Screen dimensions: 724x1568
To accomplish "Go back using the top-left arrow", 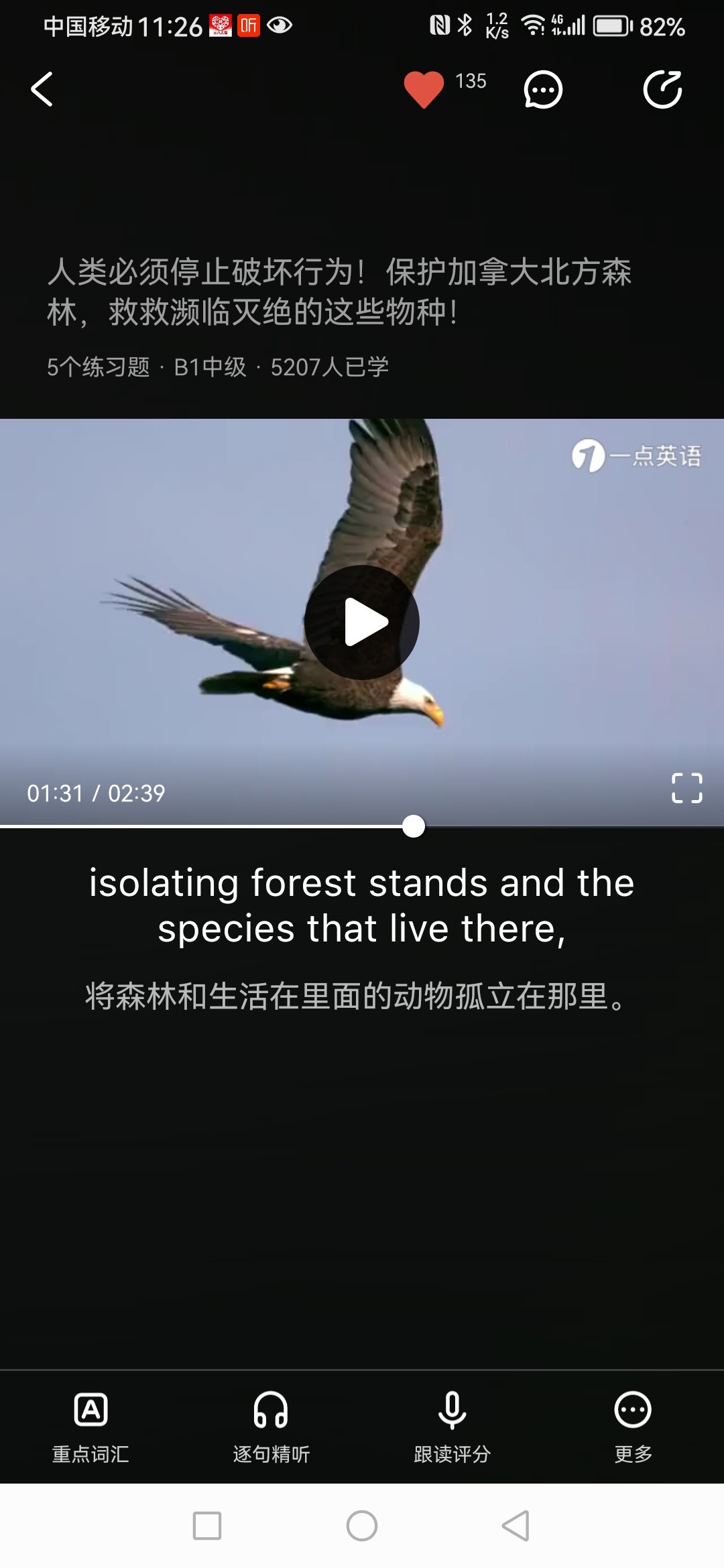I will 42,89.
